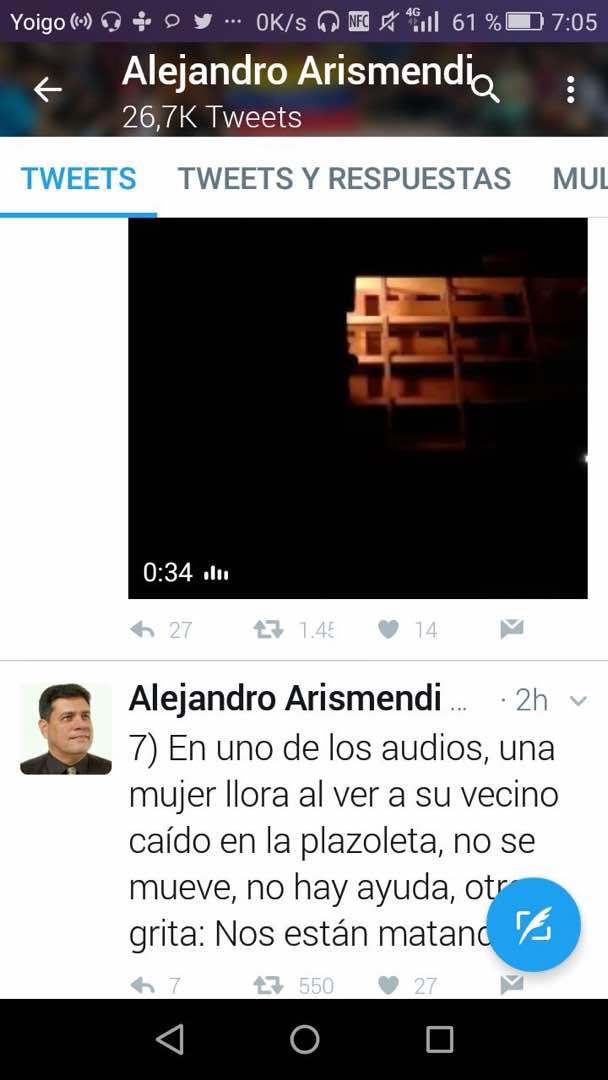Open the three-dot overflow menu

570,90
